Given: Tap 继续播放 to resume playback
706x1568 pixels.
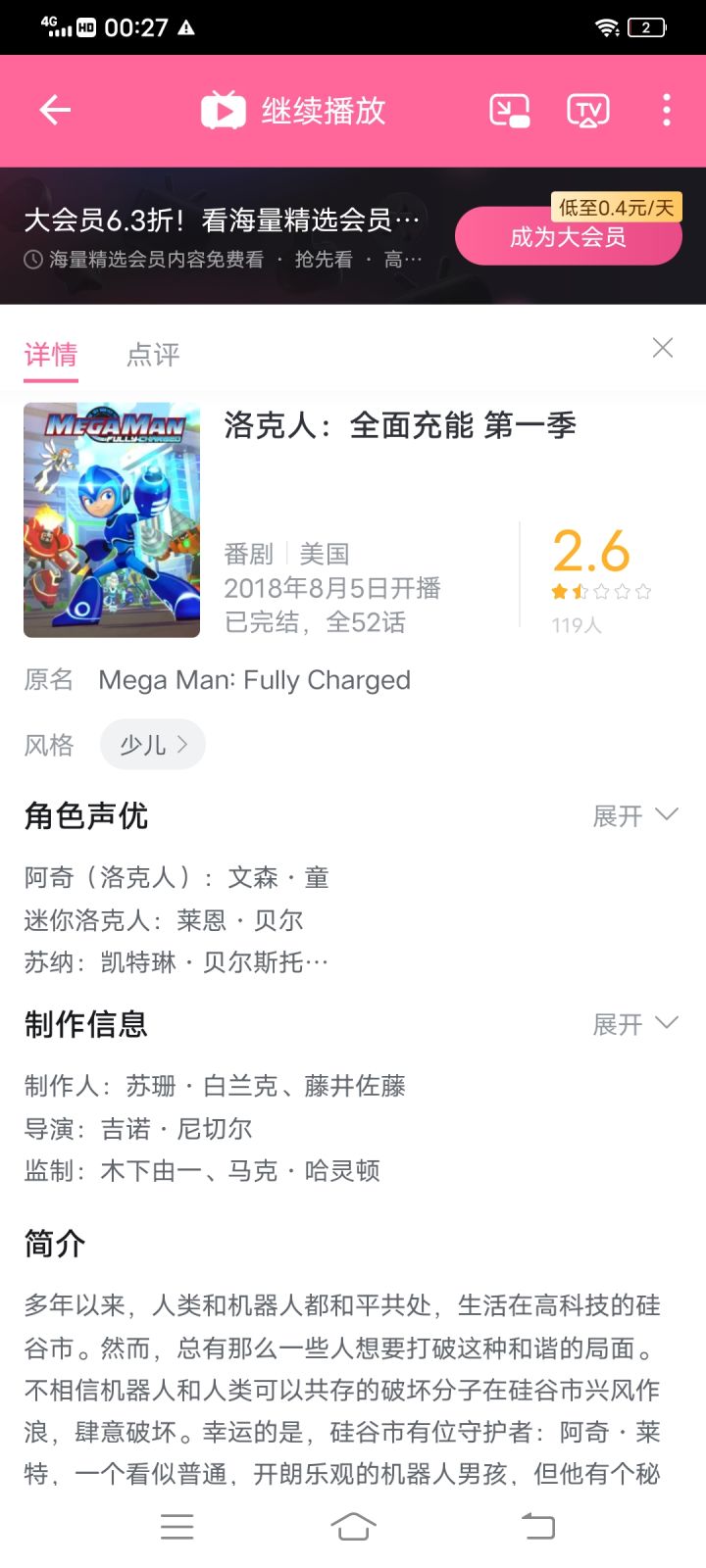Looking at the screenshot, I should (x=294, y=111).
